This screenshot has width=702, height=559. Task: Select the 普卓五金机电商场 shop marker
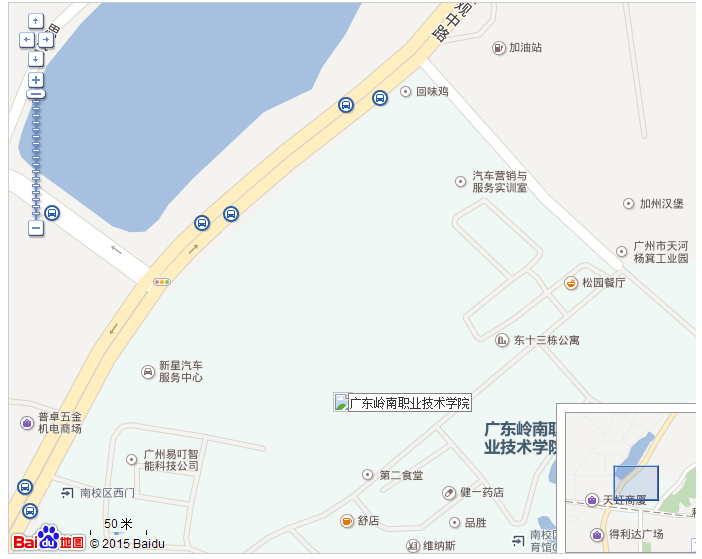[x=27, y=423]
